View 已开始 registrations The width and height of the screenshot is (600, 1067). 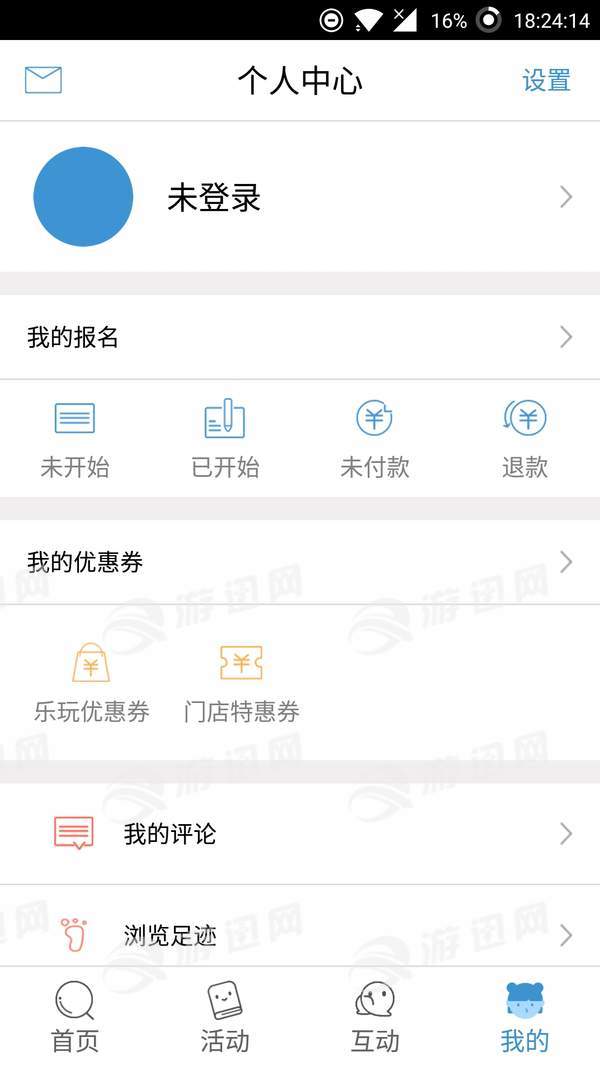click(225, 438)
